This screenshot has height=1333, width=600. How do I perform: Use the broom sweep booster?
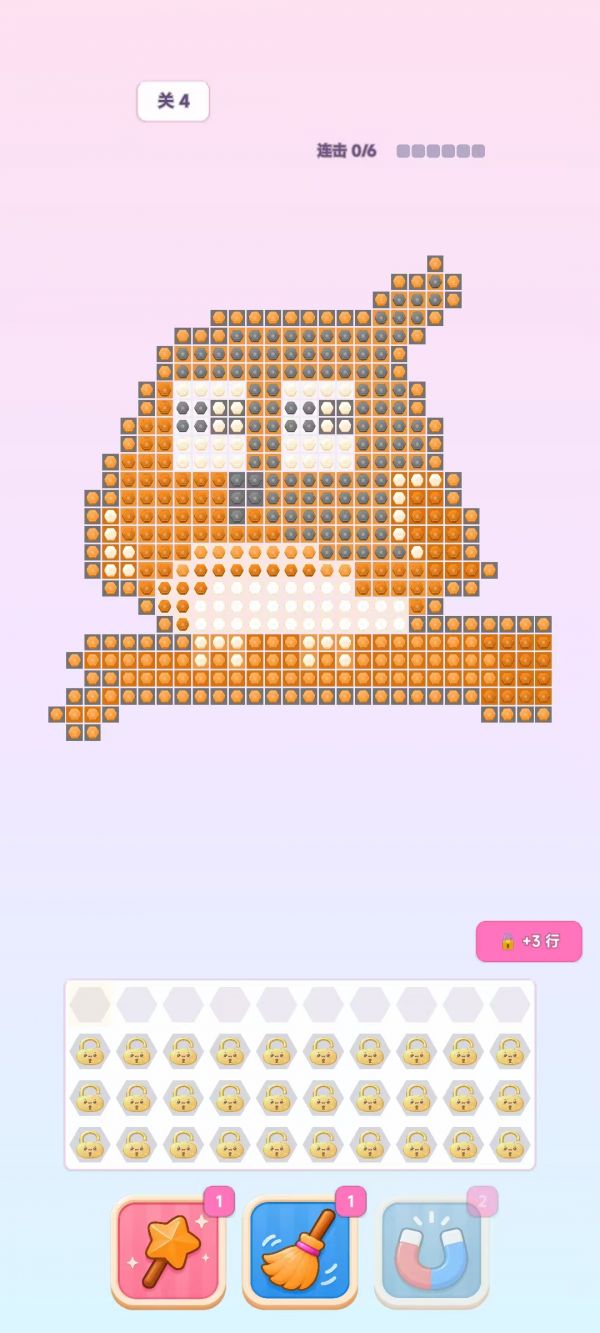(x=300, y=1251)
